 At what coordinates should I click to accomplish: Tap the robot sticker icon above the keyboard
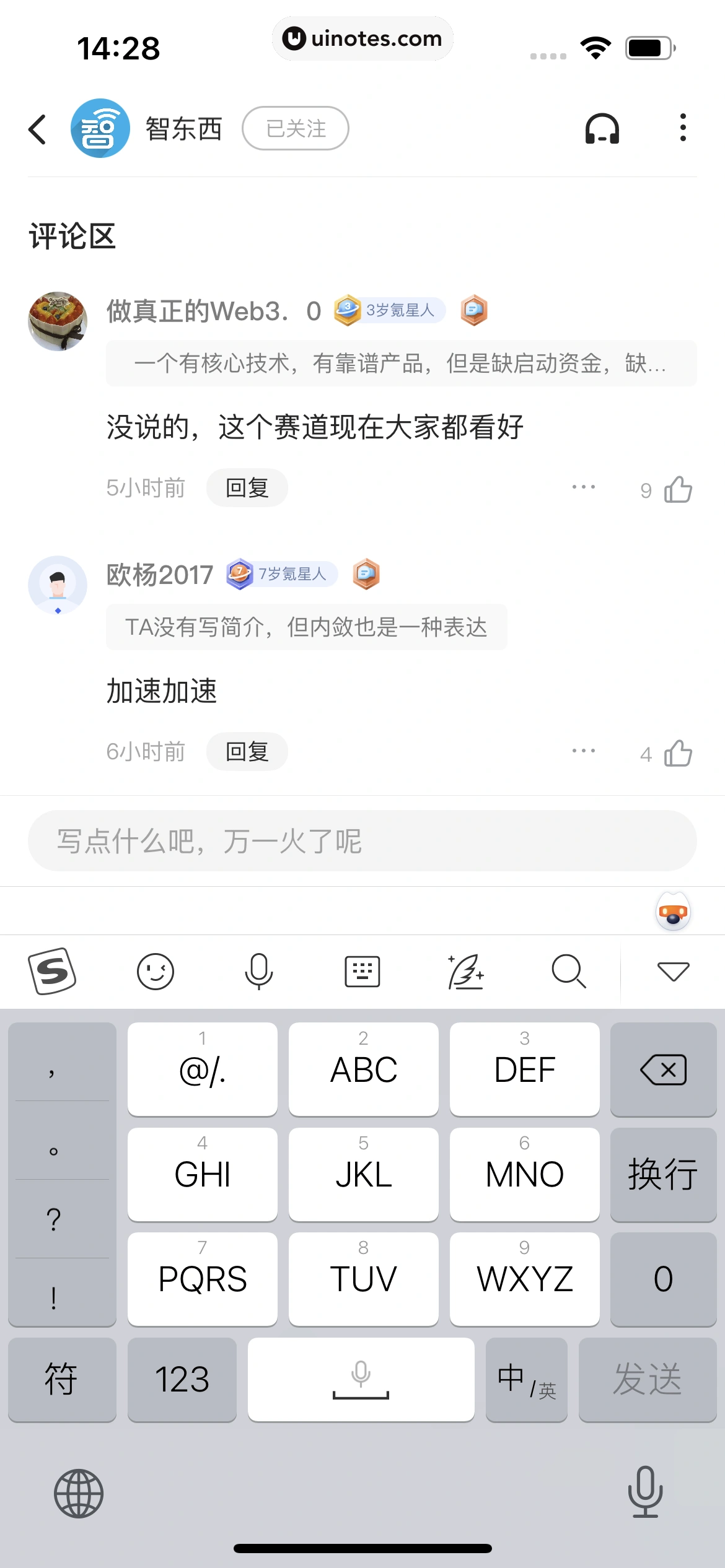point(674,910)
